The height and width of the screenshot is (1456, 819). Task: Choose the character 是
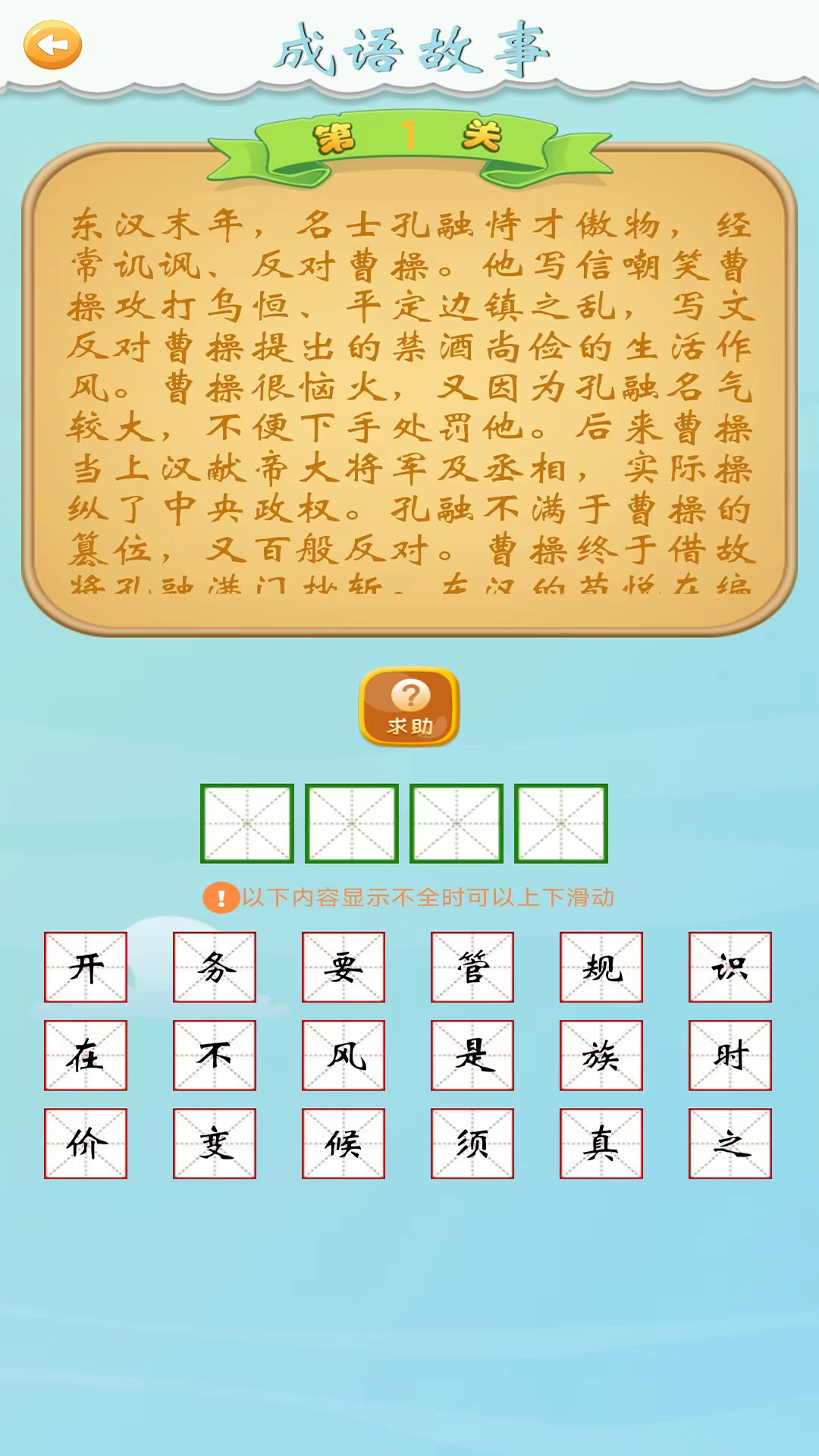coord(472,1056)
